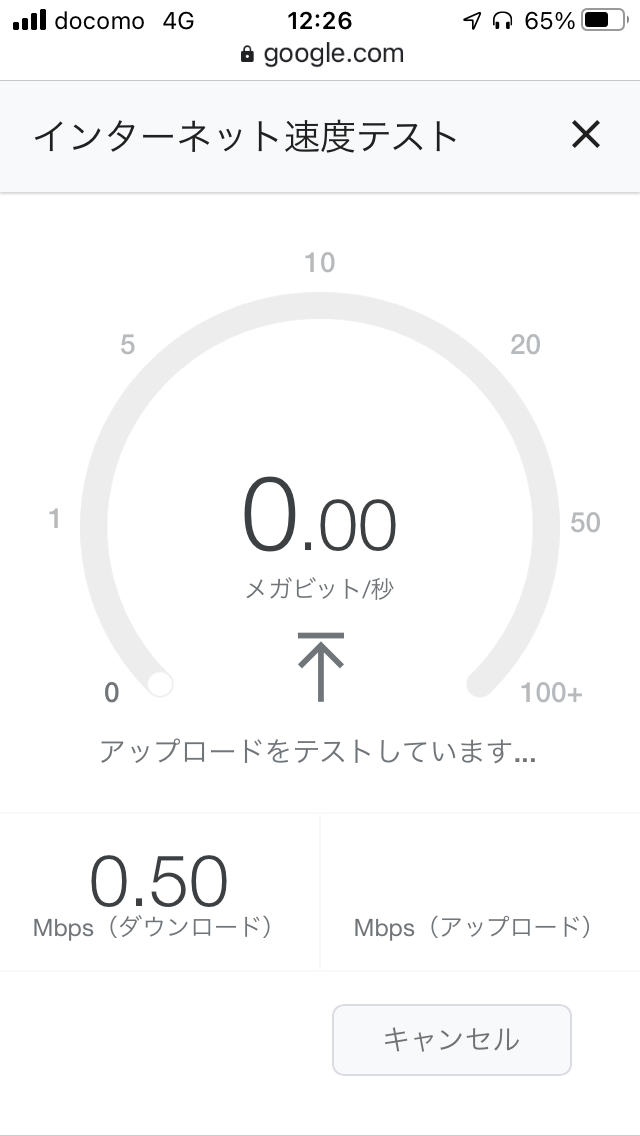Close the internet speed test dialog
The height and width of the screenshot is (1136, 640).
coord(585,134)
